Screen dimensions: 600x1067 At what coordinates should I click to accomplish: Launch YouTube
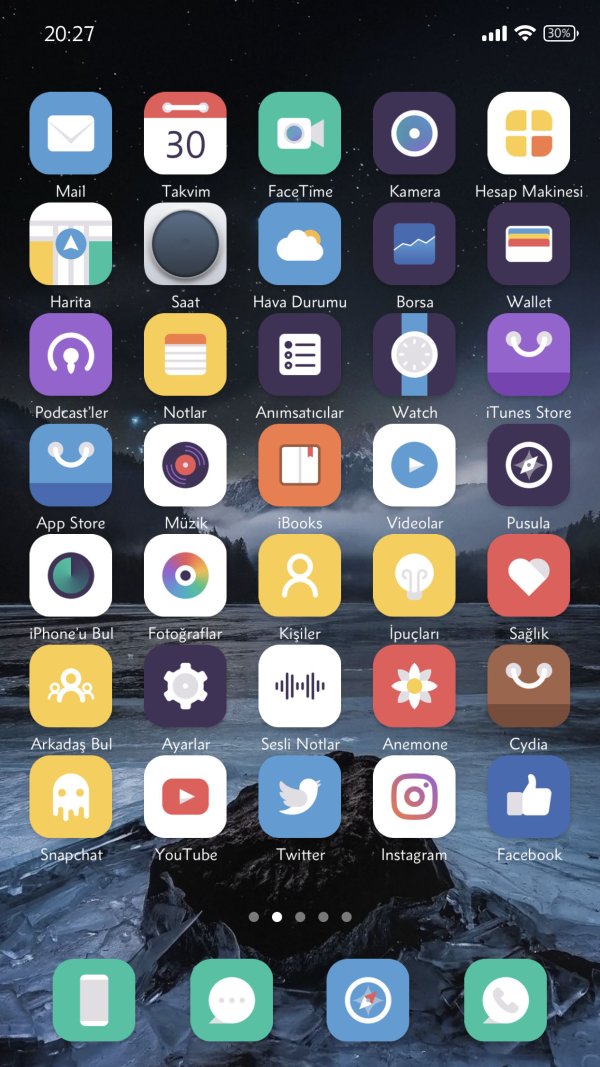[x=185, y=796]
